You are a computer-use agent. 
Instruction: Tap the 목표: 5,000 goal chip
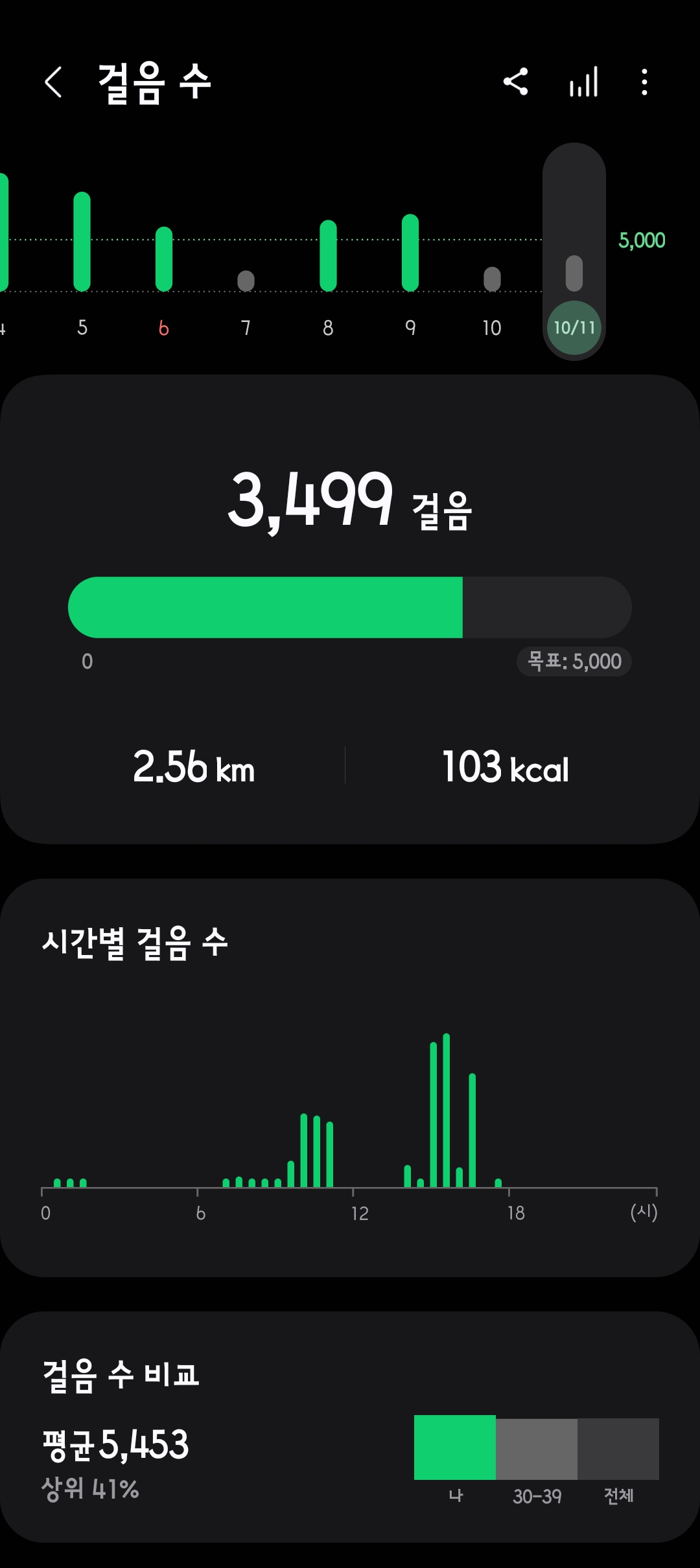click(574, 662)
